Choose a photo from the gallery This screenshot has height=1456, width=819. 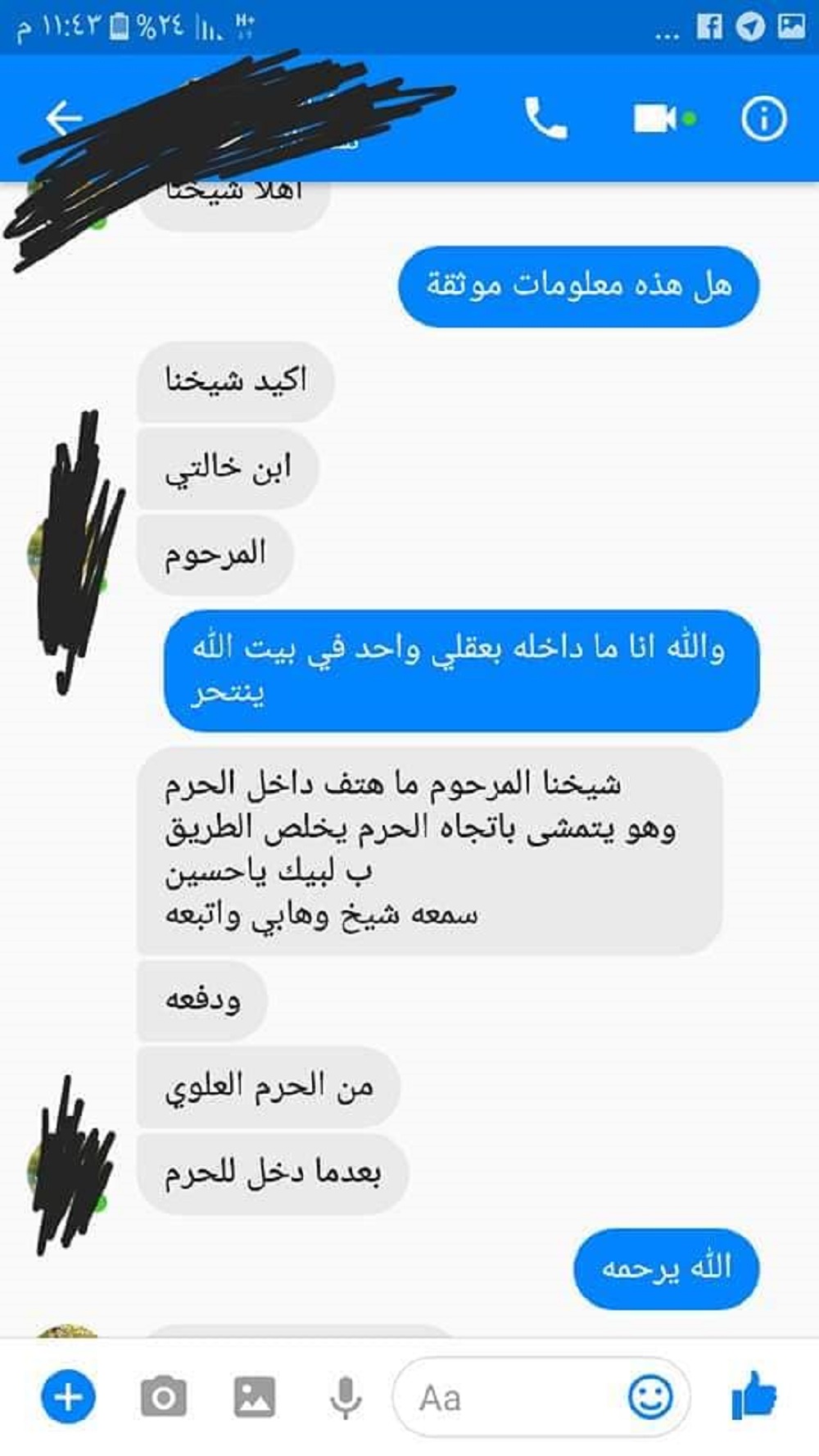(255, 1397)
